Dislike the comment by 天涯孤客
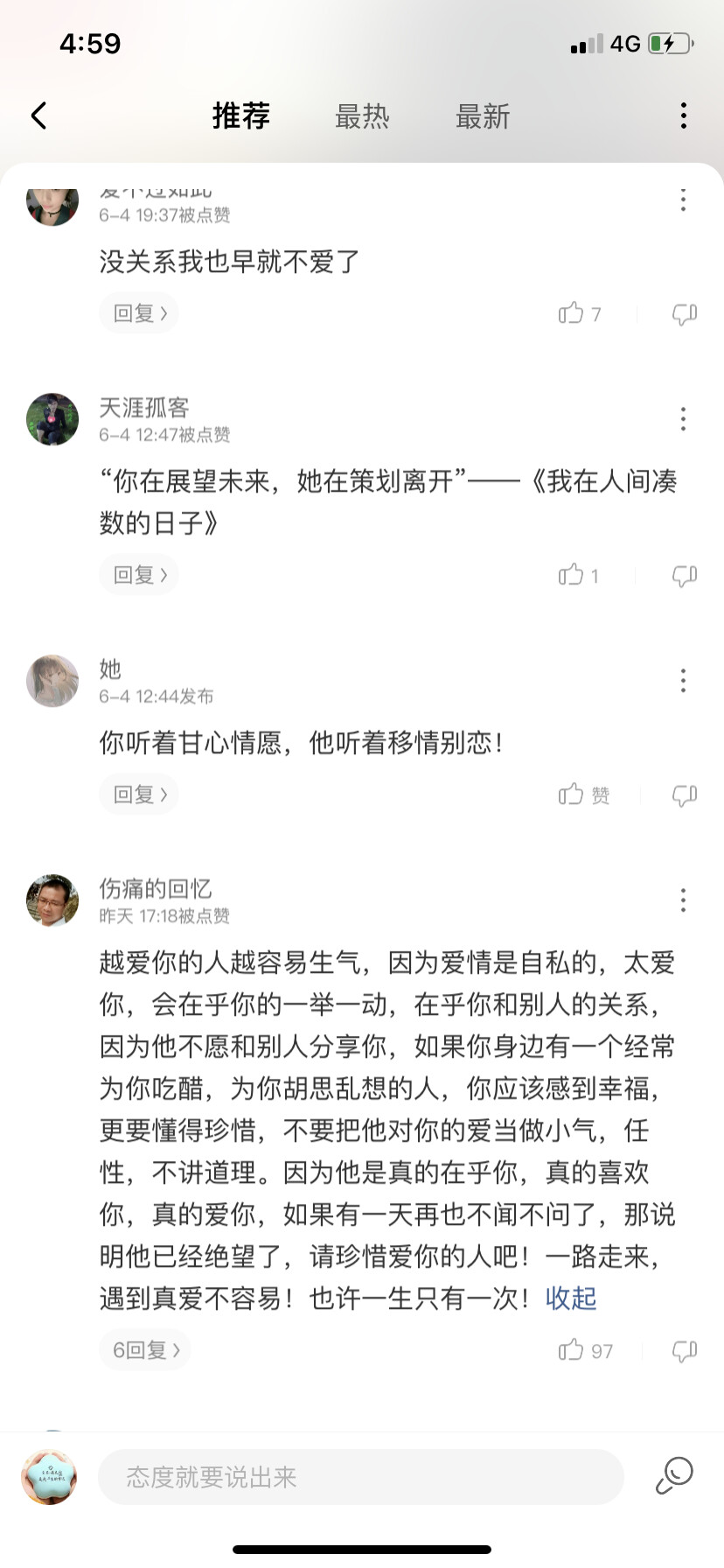This screenshot has height=1568, width=724. pyautogui.click(x=685, y=575)
